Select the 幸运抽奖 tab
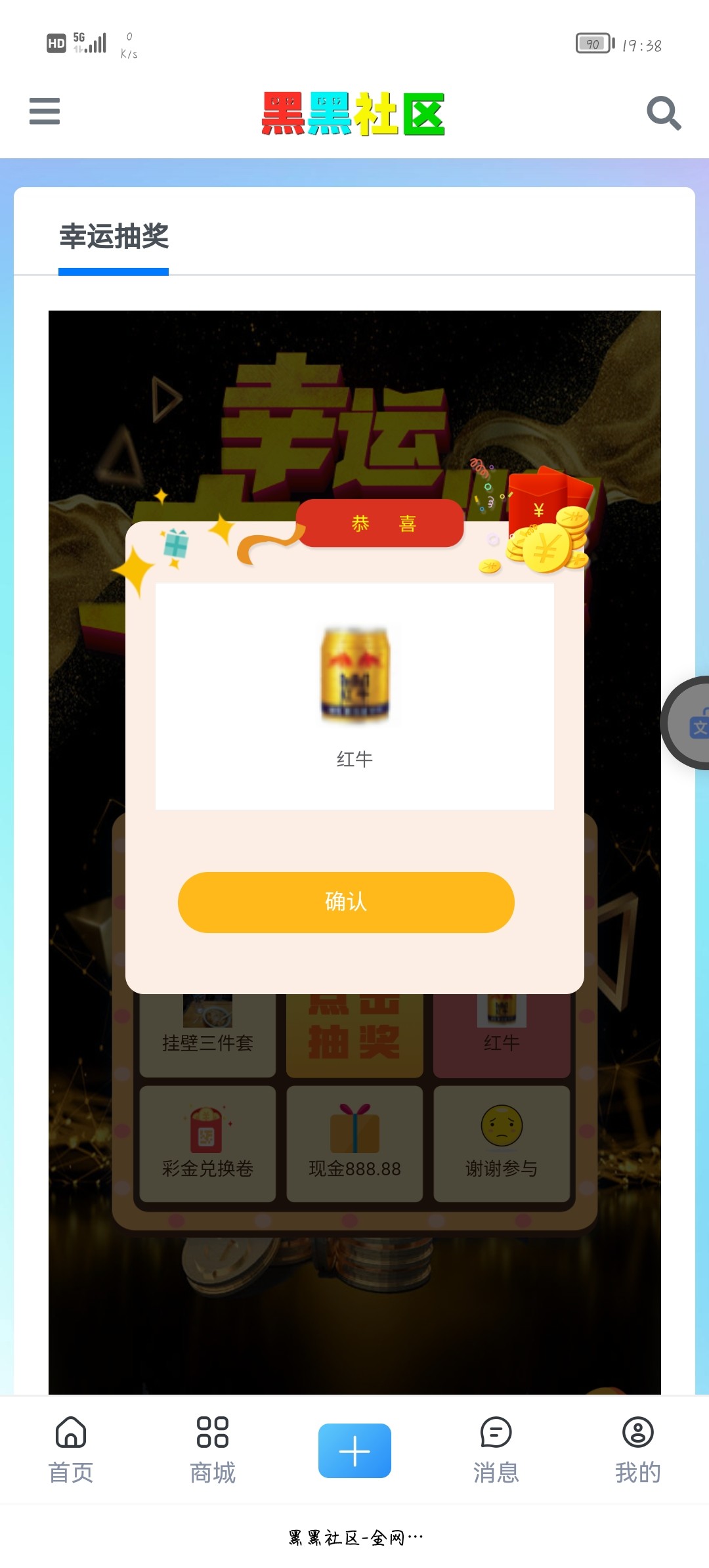 tap(114, 237)
